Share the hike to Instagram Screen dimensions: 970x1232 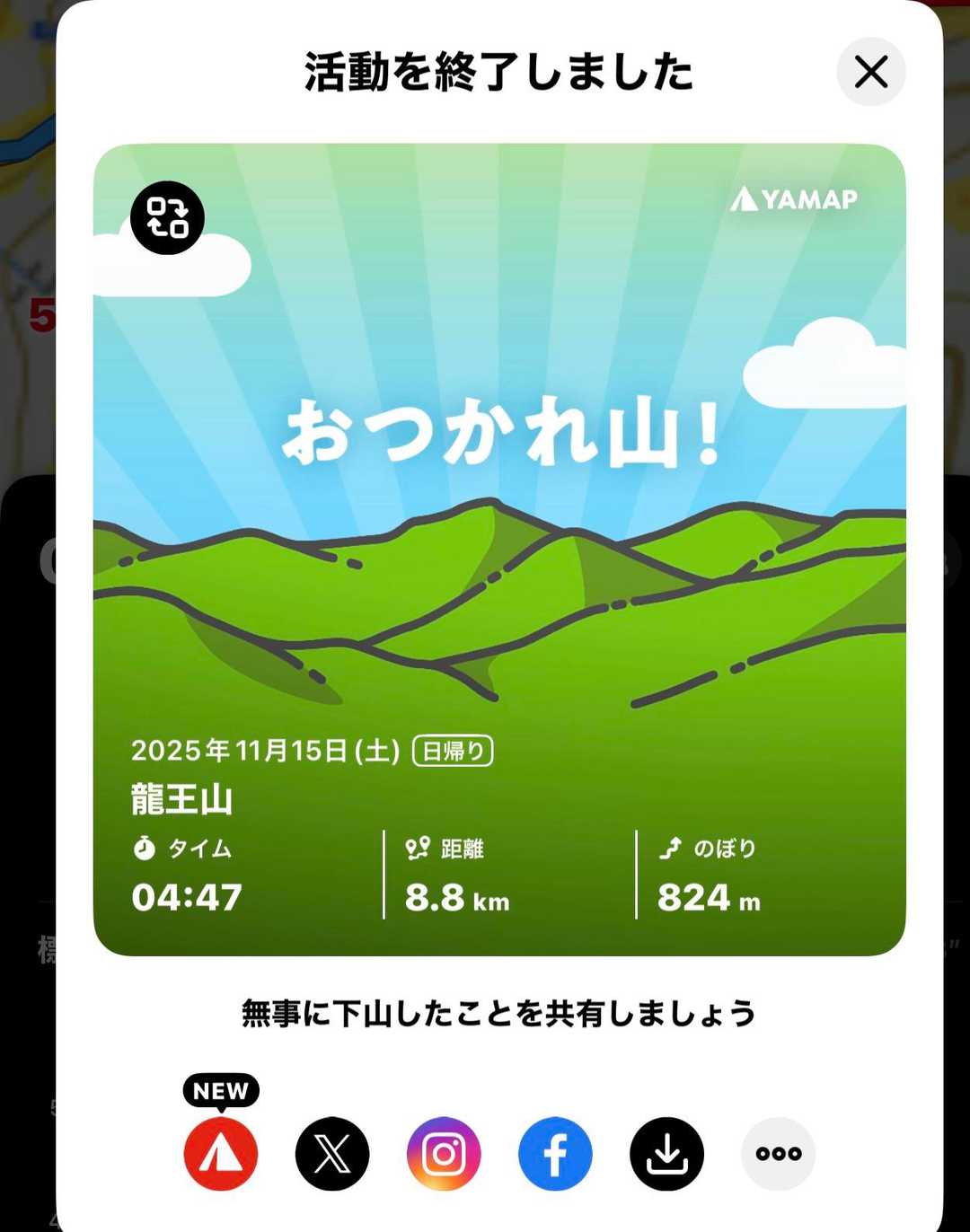[444, 1154]
